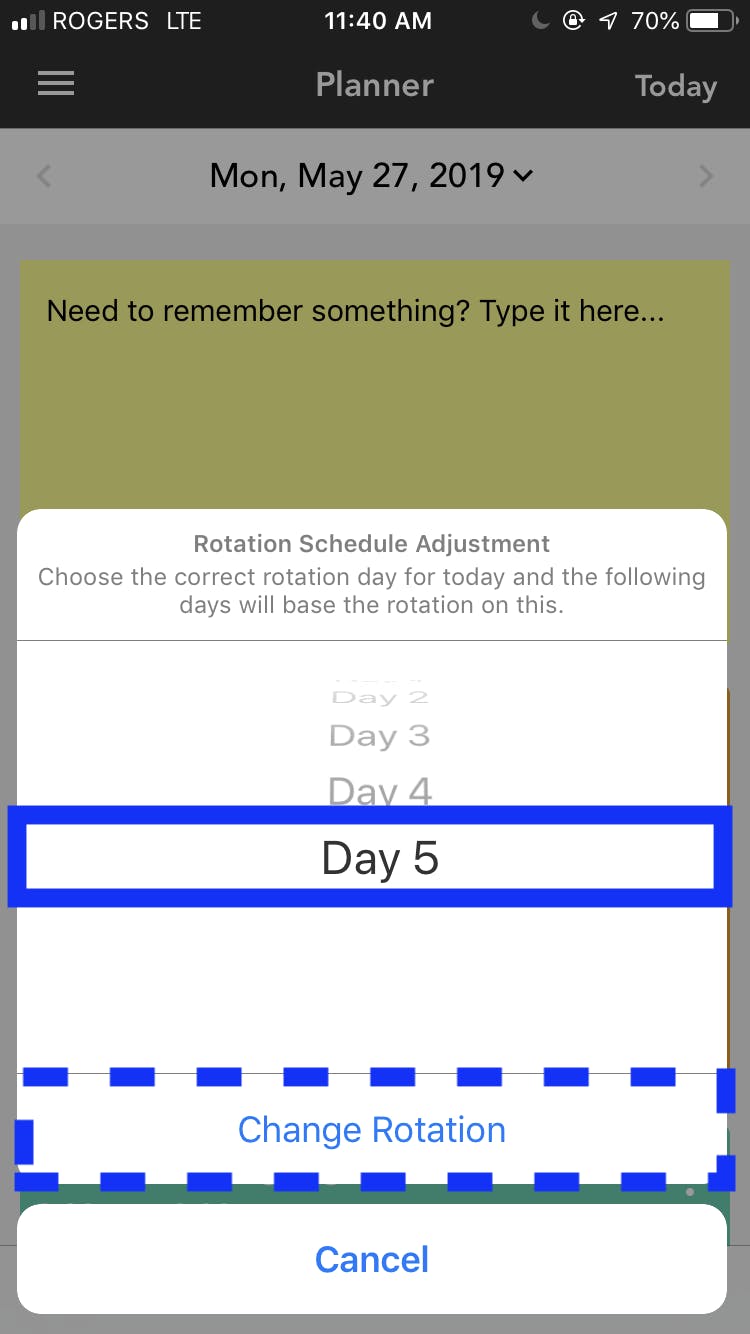Open the hamburger menu
This screenshot has width=750, height=1334.
(x=56, y=84)
